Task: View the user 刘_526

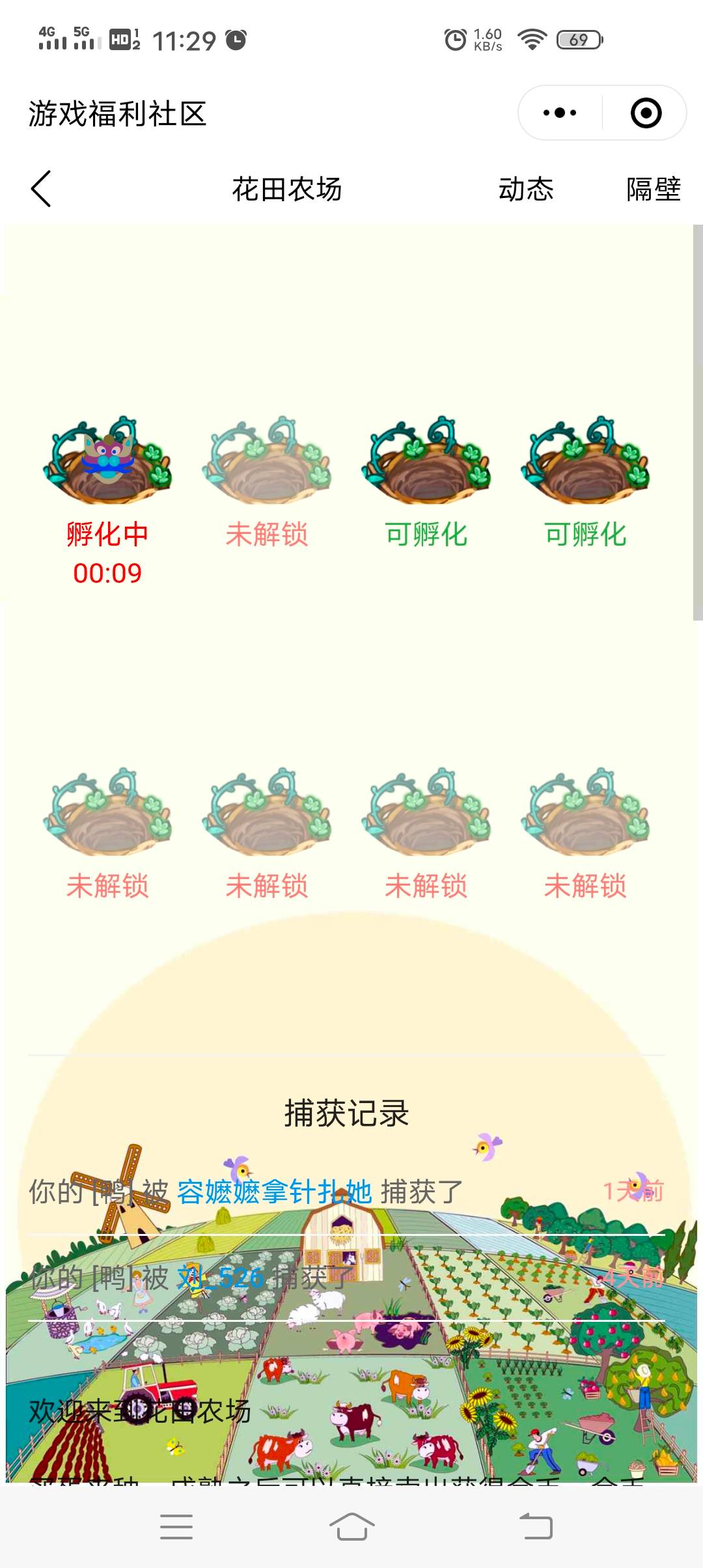Action: [220, 1278]
